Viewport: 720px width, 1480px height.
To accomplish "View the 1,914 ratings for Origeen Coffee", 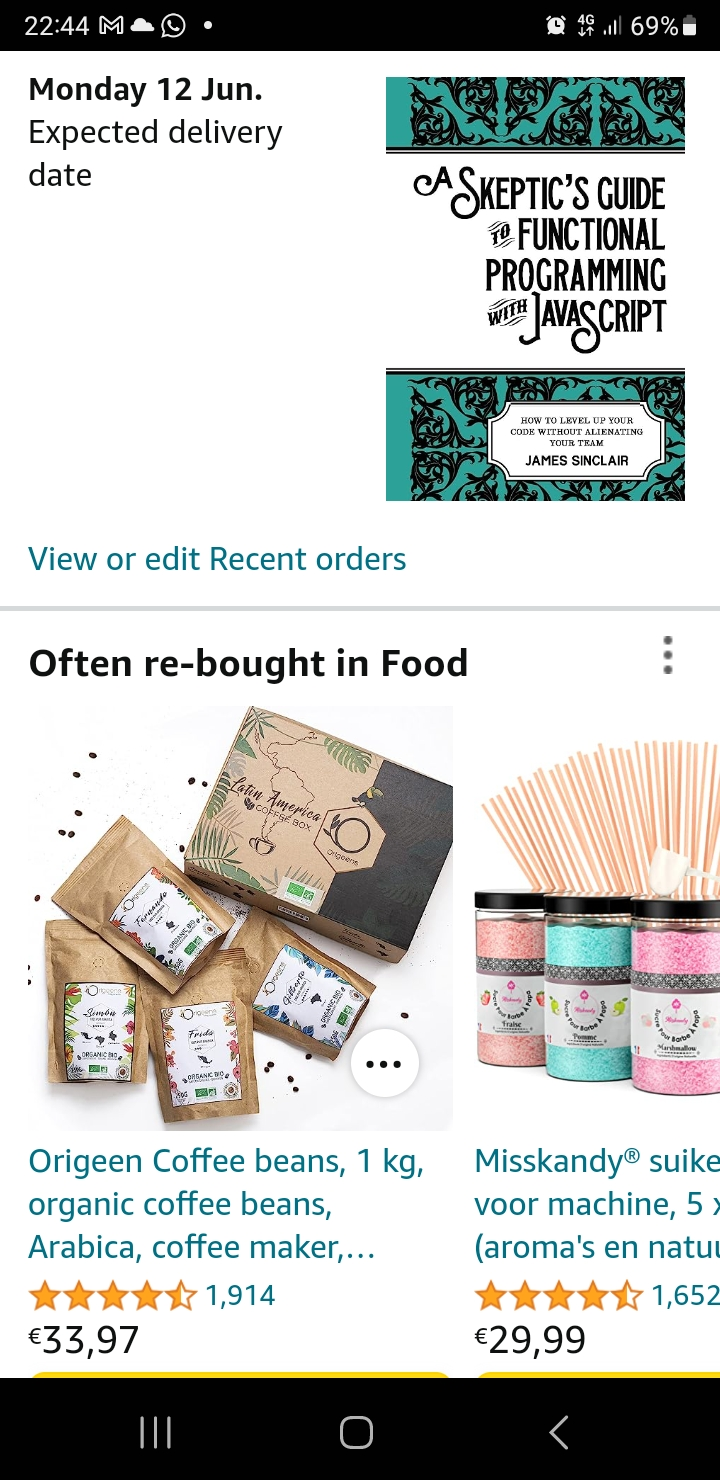I will [x=240, y=1296].
